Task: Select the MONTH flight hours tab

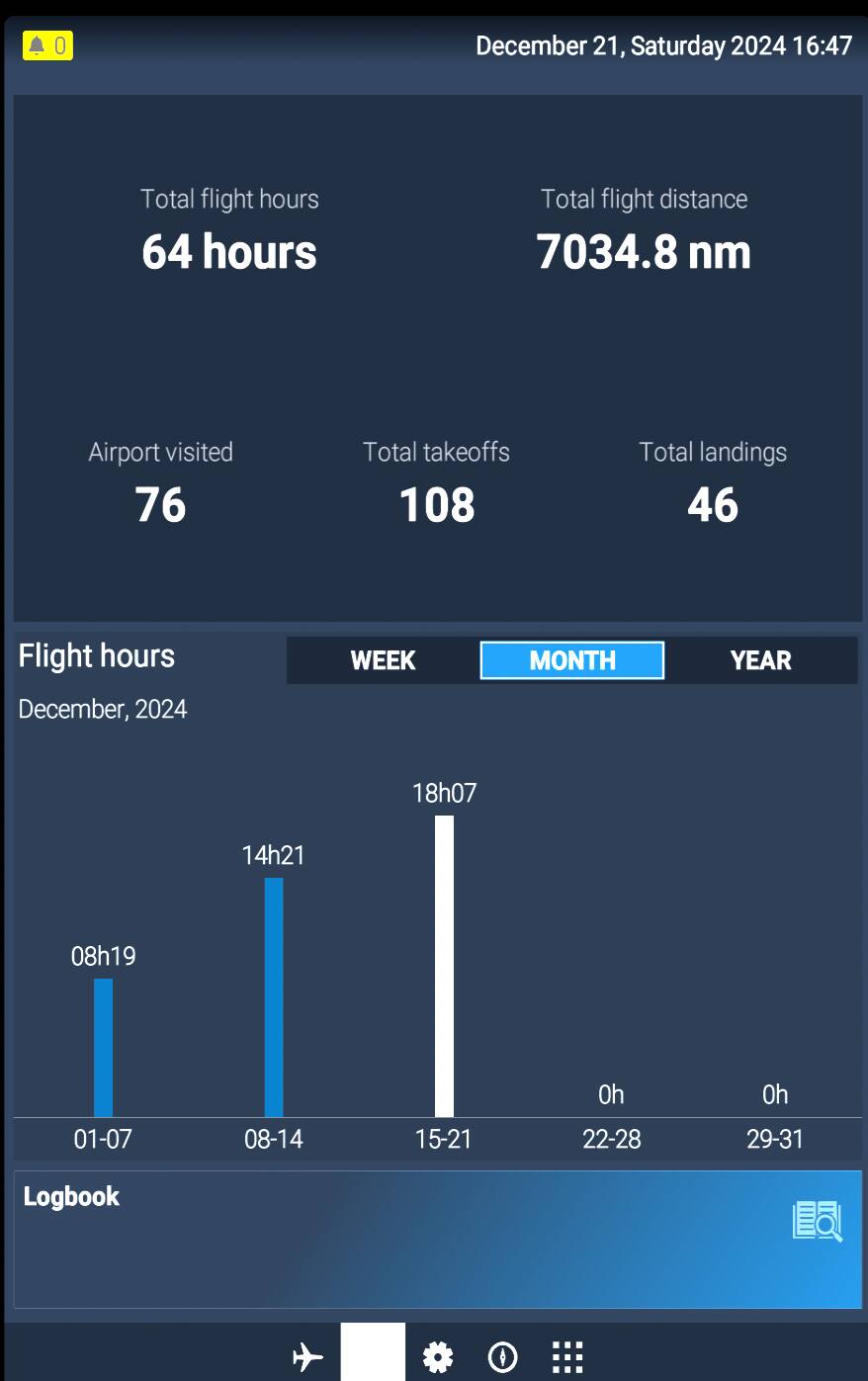Action: 571,660
